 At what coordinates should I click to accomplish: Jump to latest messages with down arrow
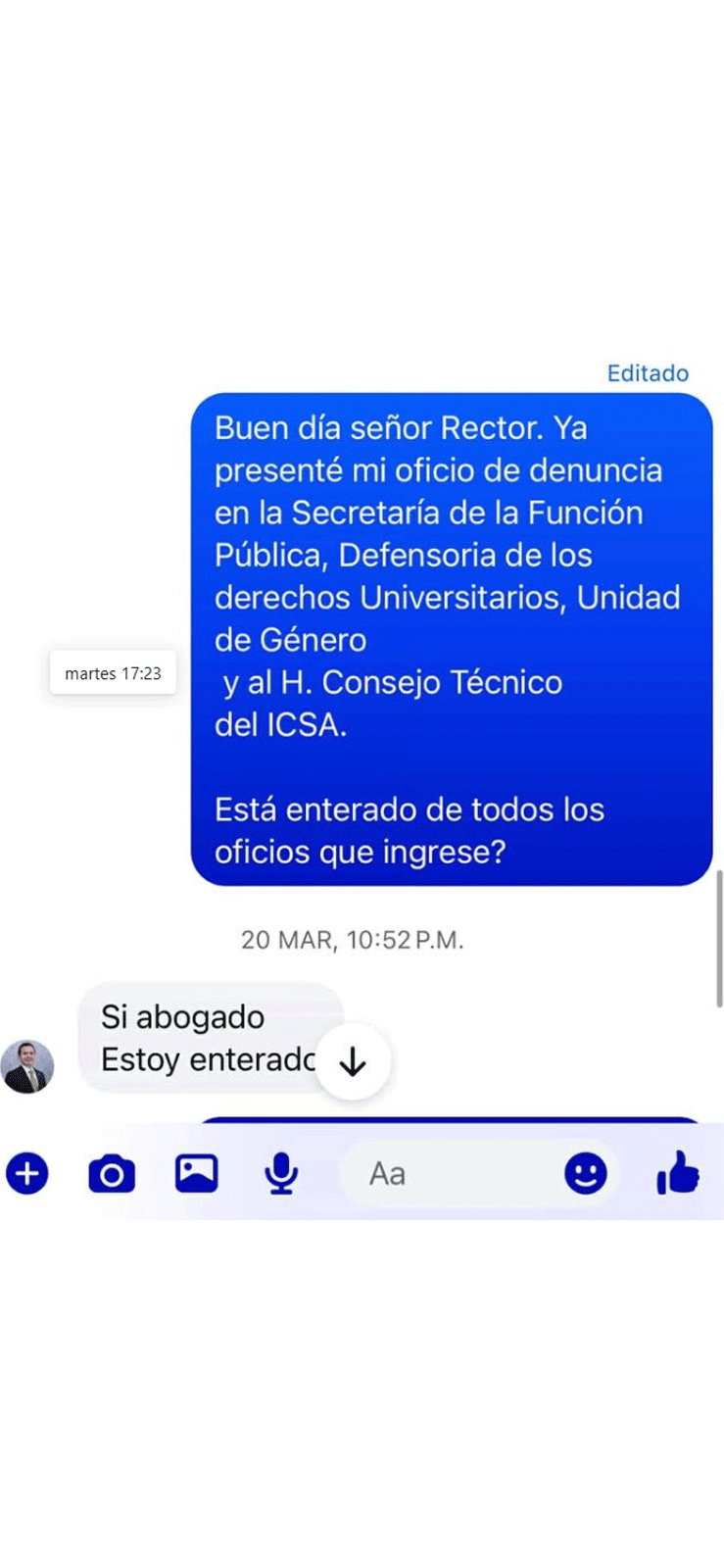353,1061
